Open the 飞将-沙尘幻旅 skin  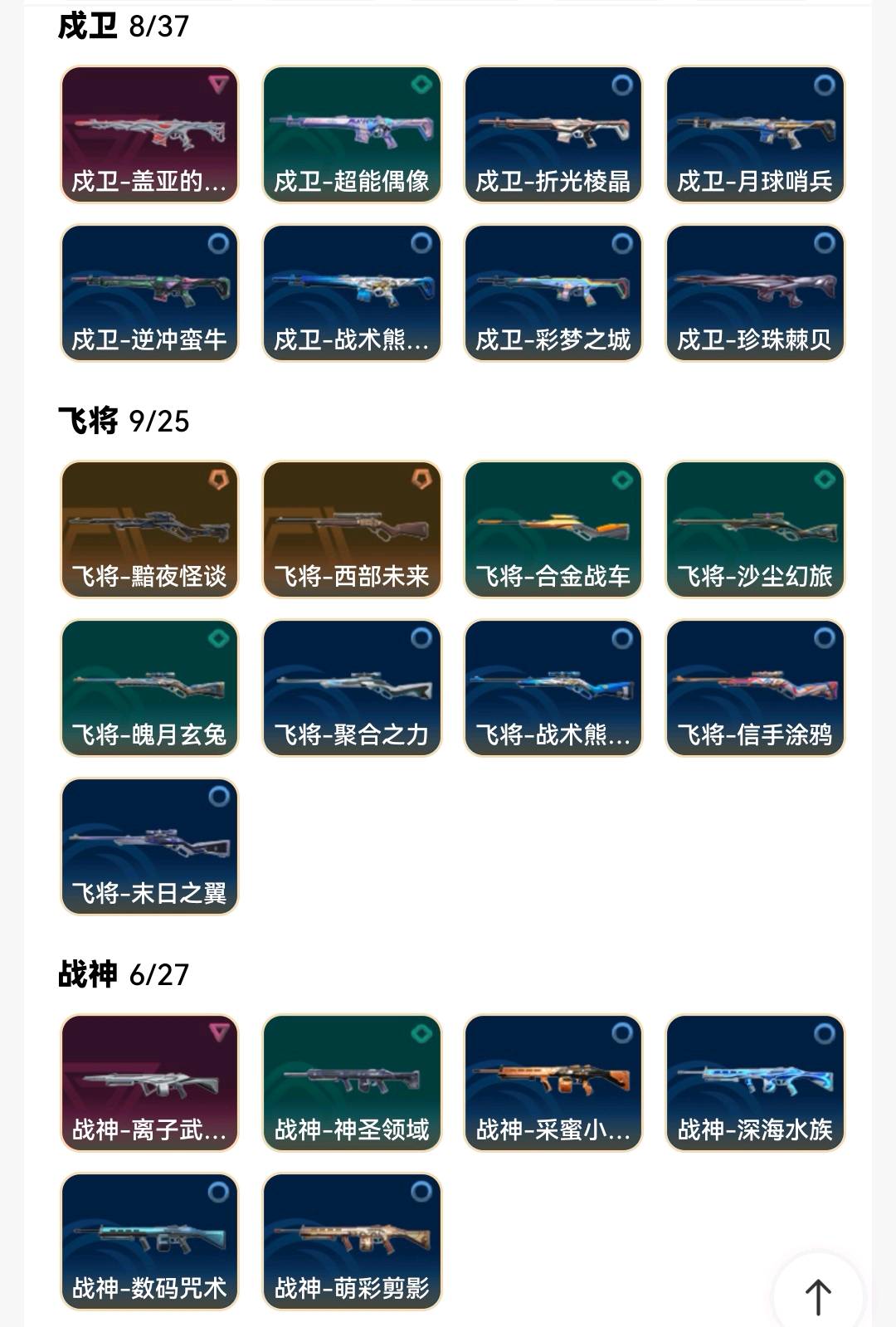click(755, 529)
